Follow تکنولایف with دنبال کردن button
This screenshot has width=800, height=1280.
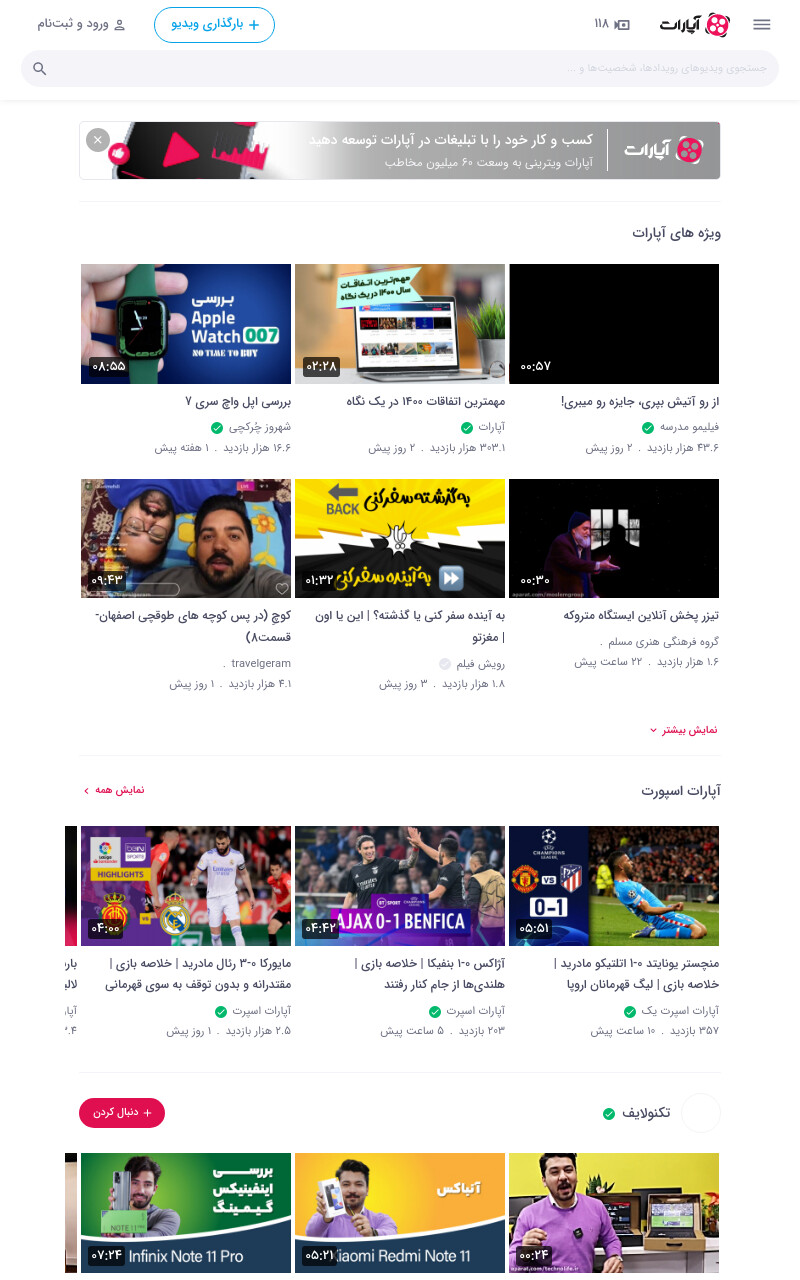point(122,1113)
